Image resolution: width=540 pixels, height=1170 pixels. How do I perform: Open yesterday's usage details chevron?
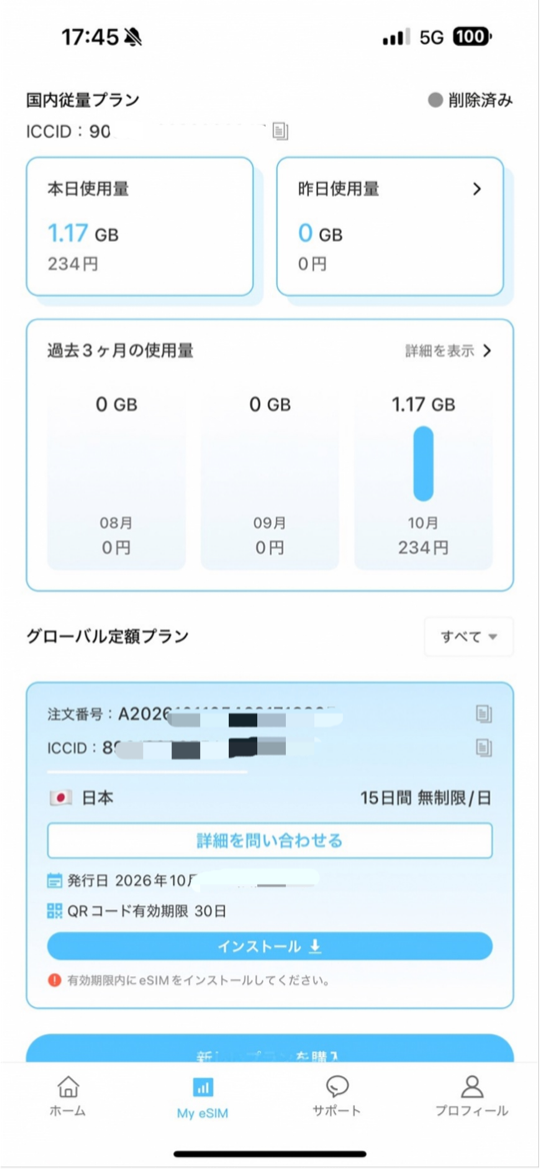tap(477, 190)
